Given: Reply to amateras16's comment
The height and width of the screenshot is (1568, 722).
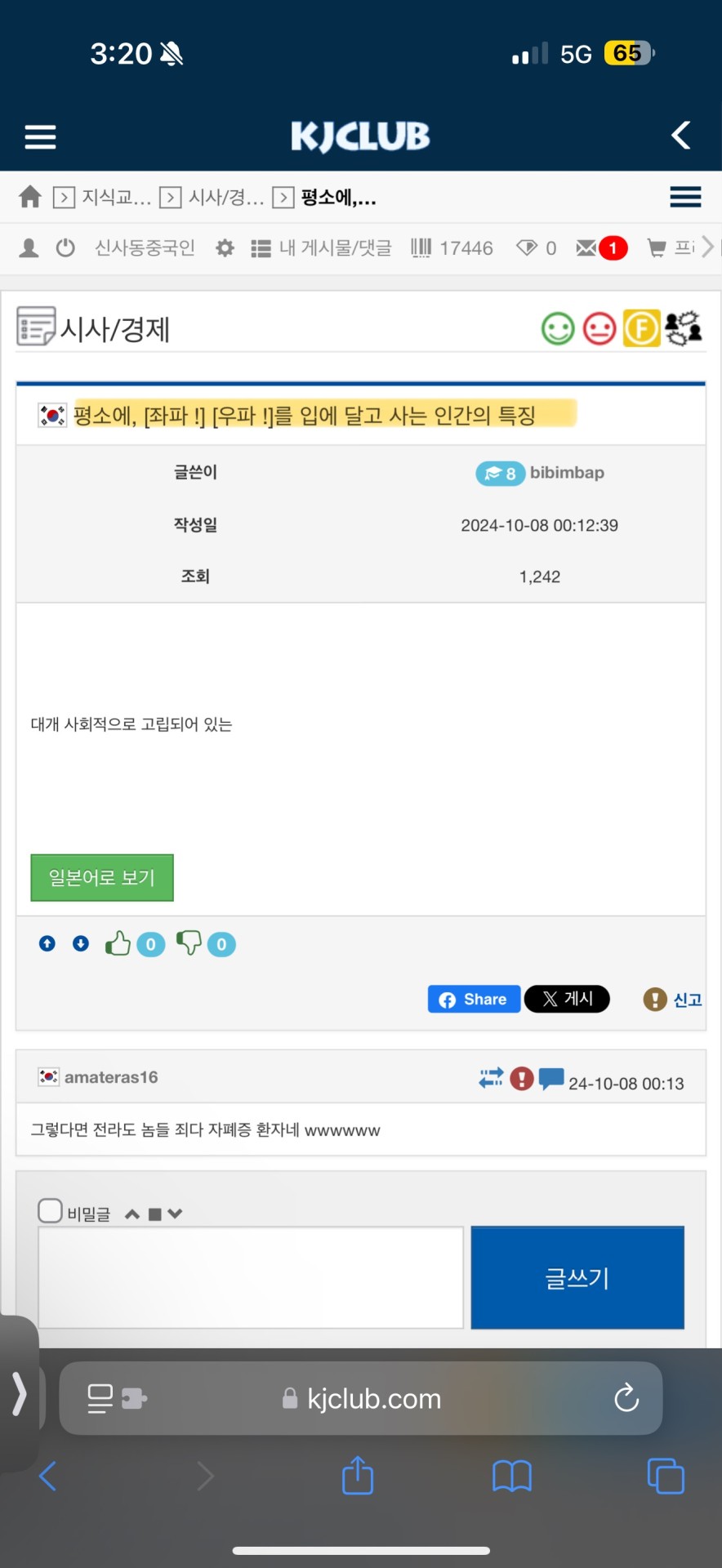Looking at the screenshot, I should tap(552, 1079).
